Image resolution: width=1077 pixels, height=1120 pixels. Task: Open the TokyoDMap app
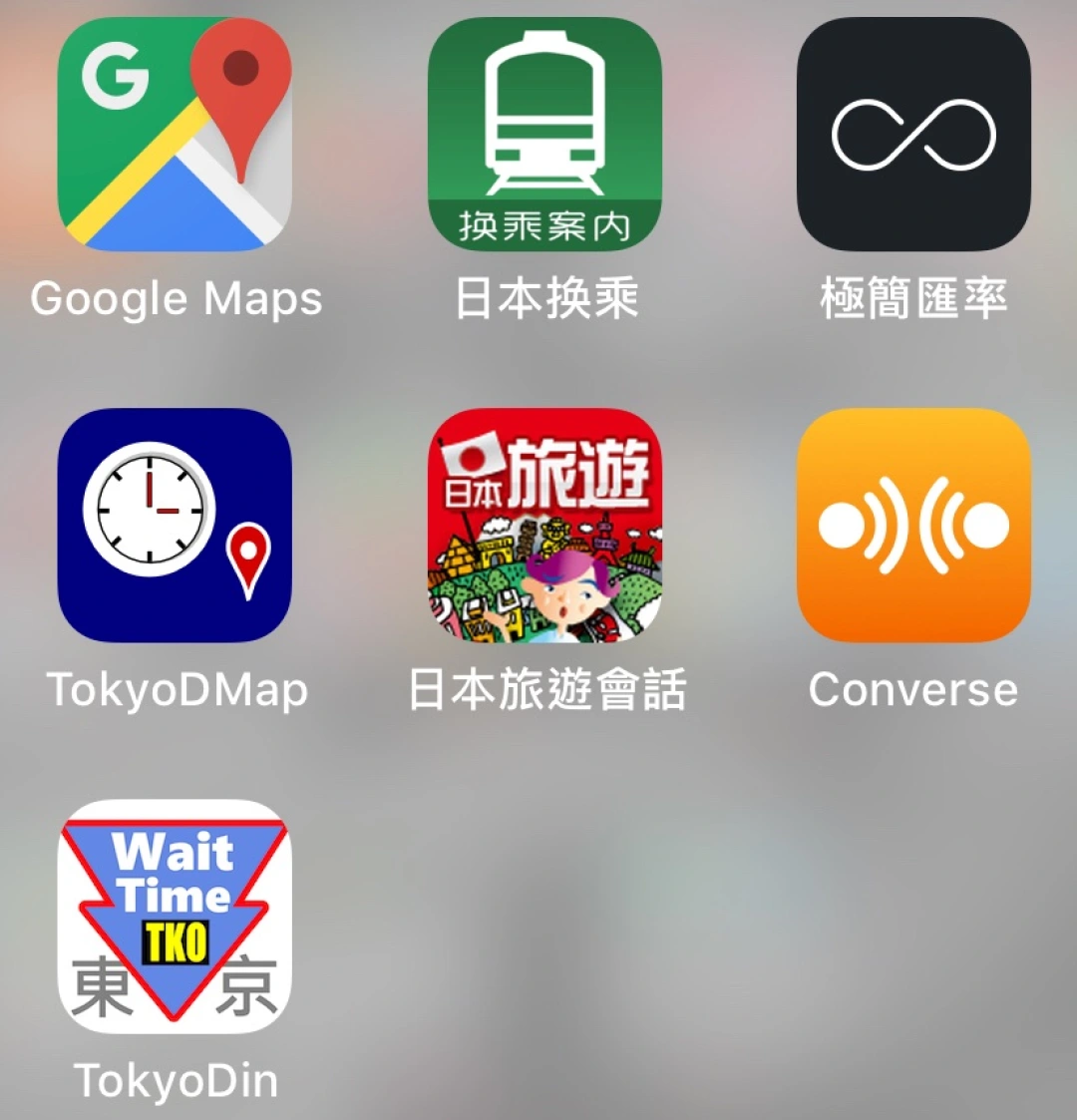[x=175, y=526]
